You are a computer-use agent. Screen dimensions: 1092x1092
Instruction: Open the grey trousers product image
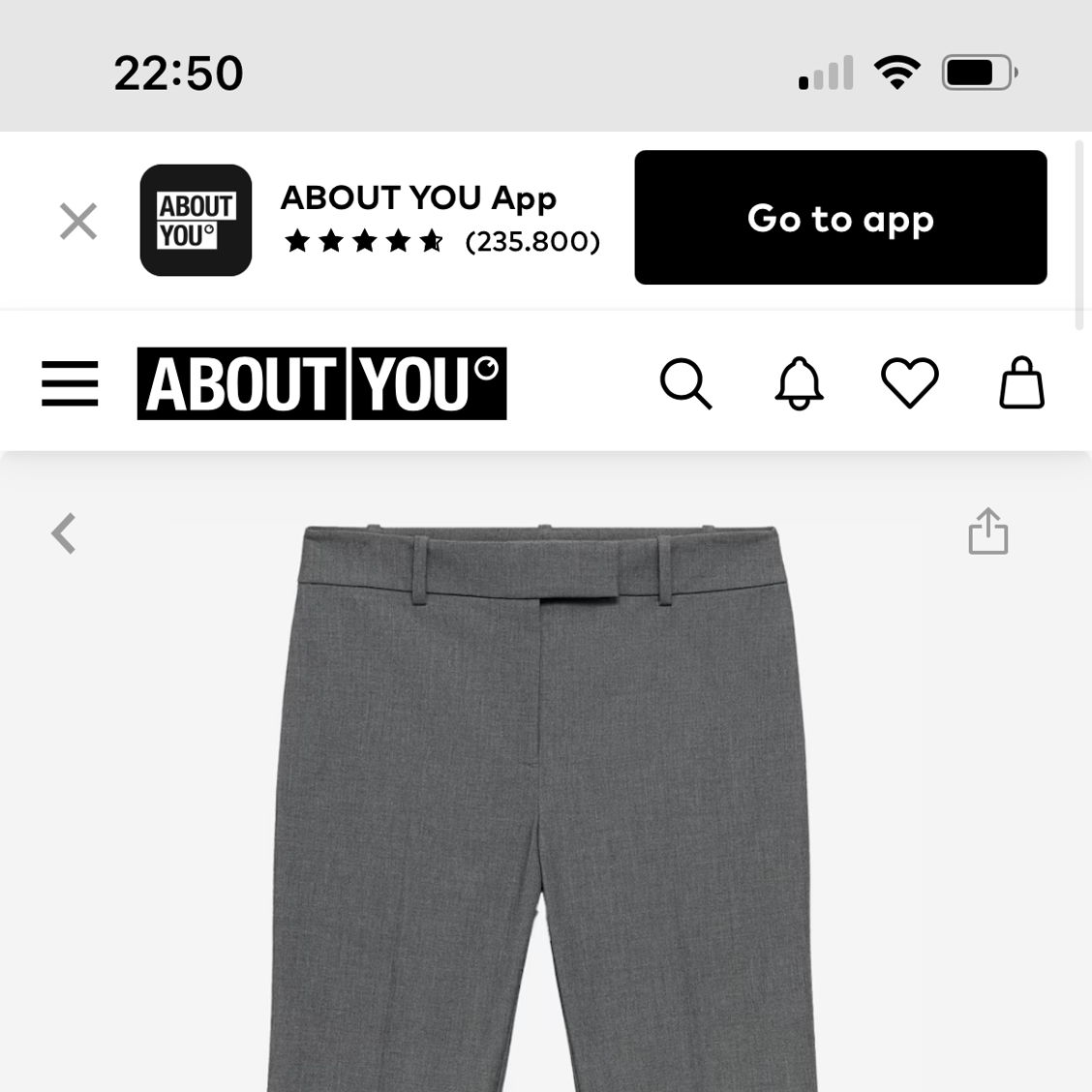click(x=542, y=804)
